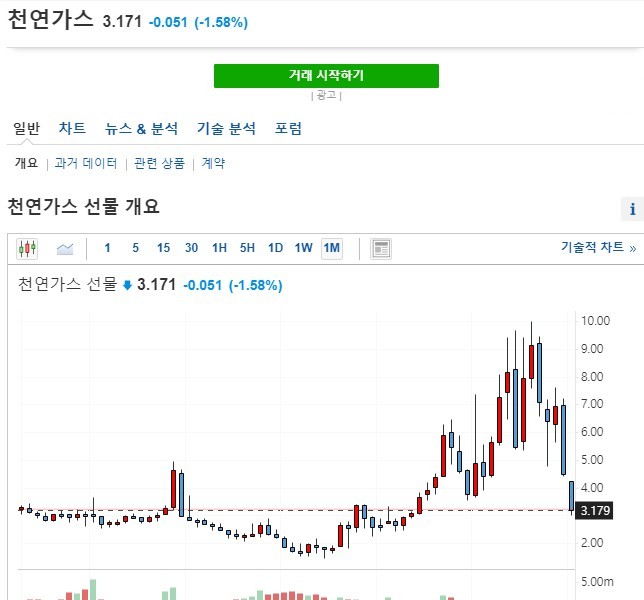
Task: Tap the info icon beside 천연가스 선물 개요
Action: pyautogui.click(x=632, y=209)
